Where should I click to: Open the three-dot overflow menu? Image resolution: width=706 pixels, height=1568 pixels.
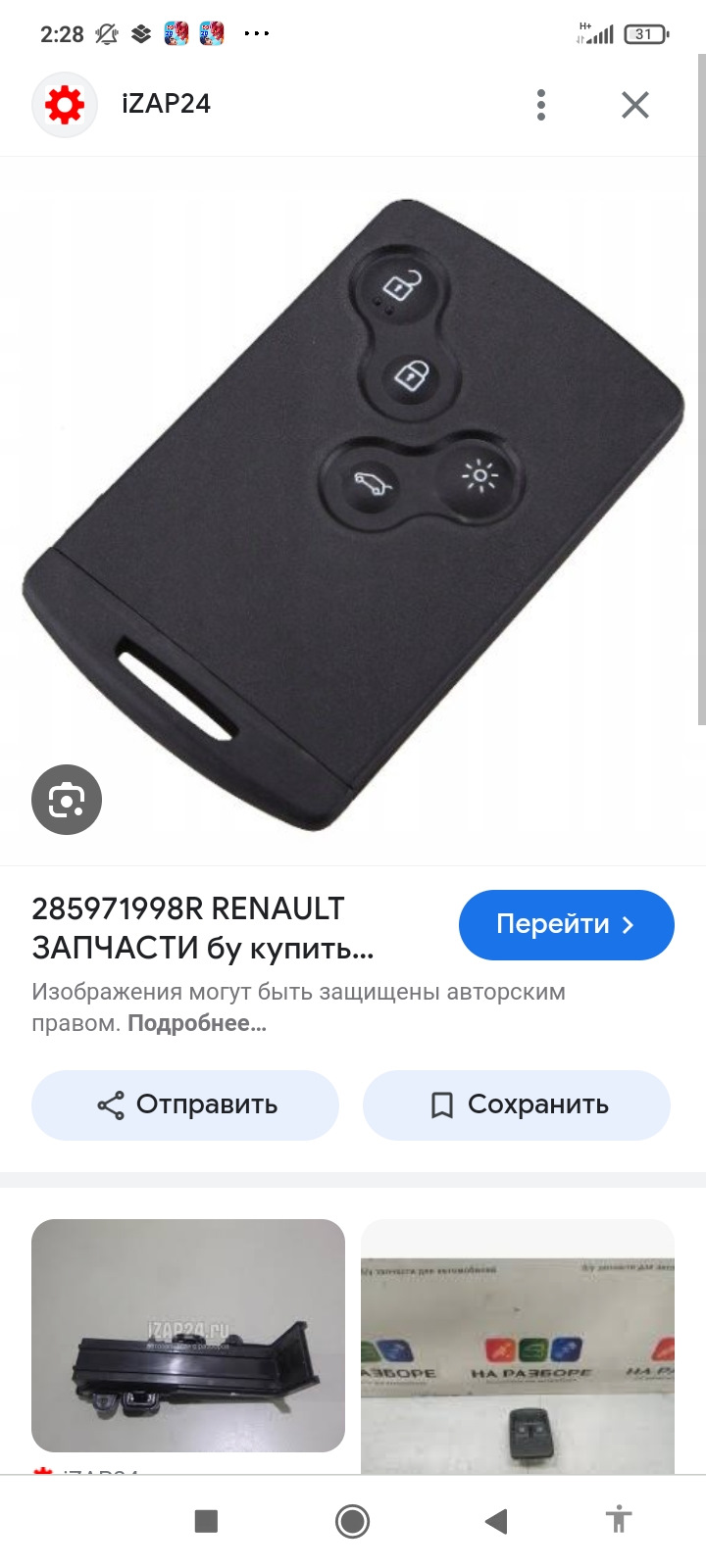(540, 105)
